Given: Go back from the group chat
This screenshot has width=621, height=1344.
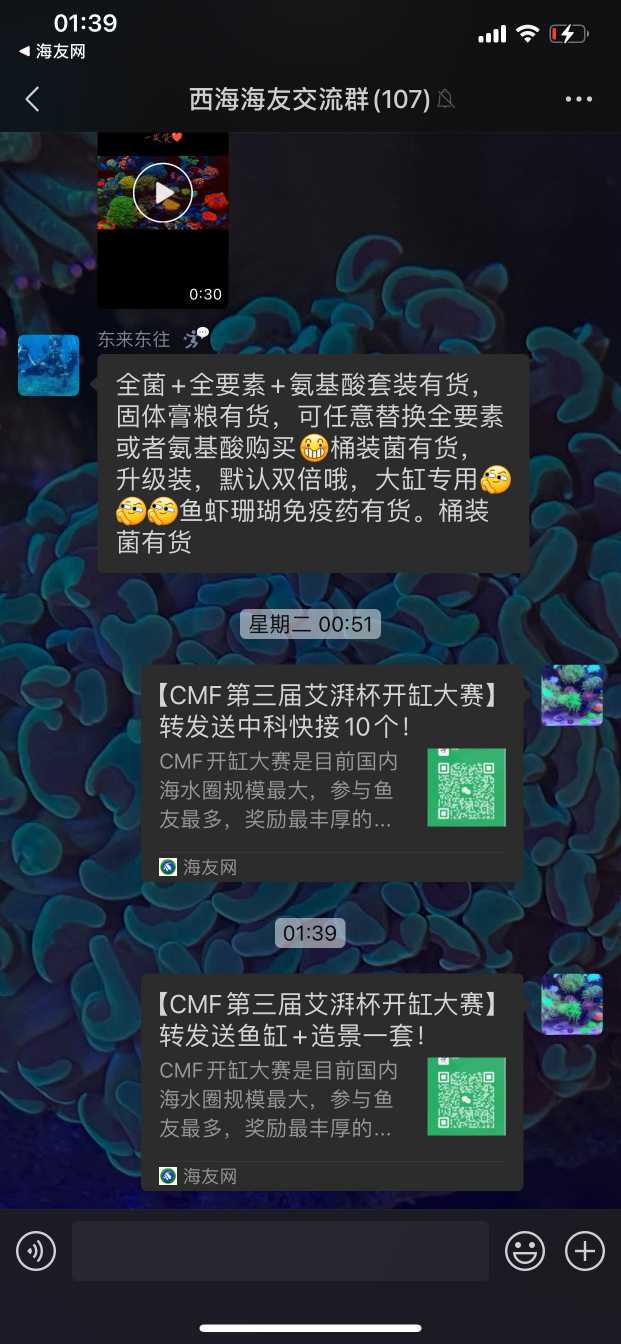Looking at the screenshot, I should coord(33,99).
